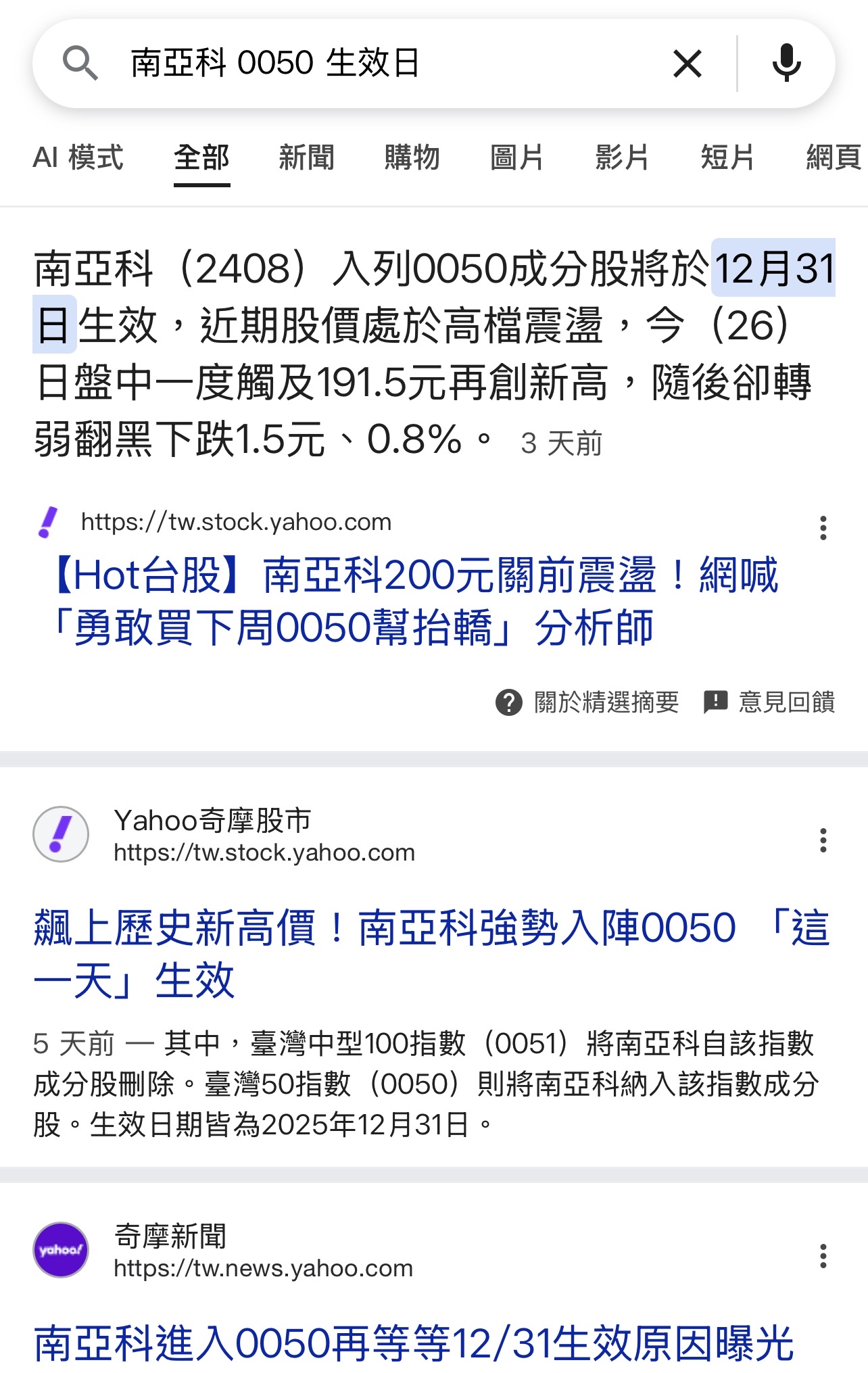The width and height of the screenshot is (868, 1373).
Task: Open more options for 奇摩新聞 result
Action: pos(823,1256)
